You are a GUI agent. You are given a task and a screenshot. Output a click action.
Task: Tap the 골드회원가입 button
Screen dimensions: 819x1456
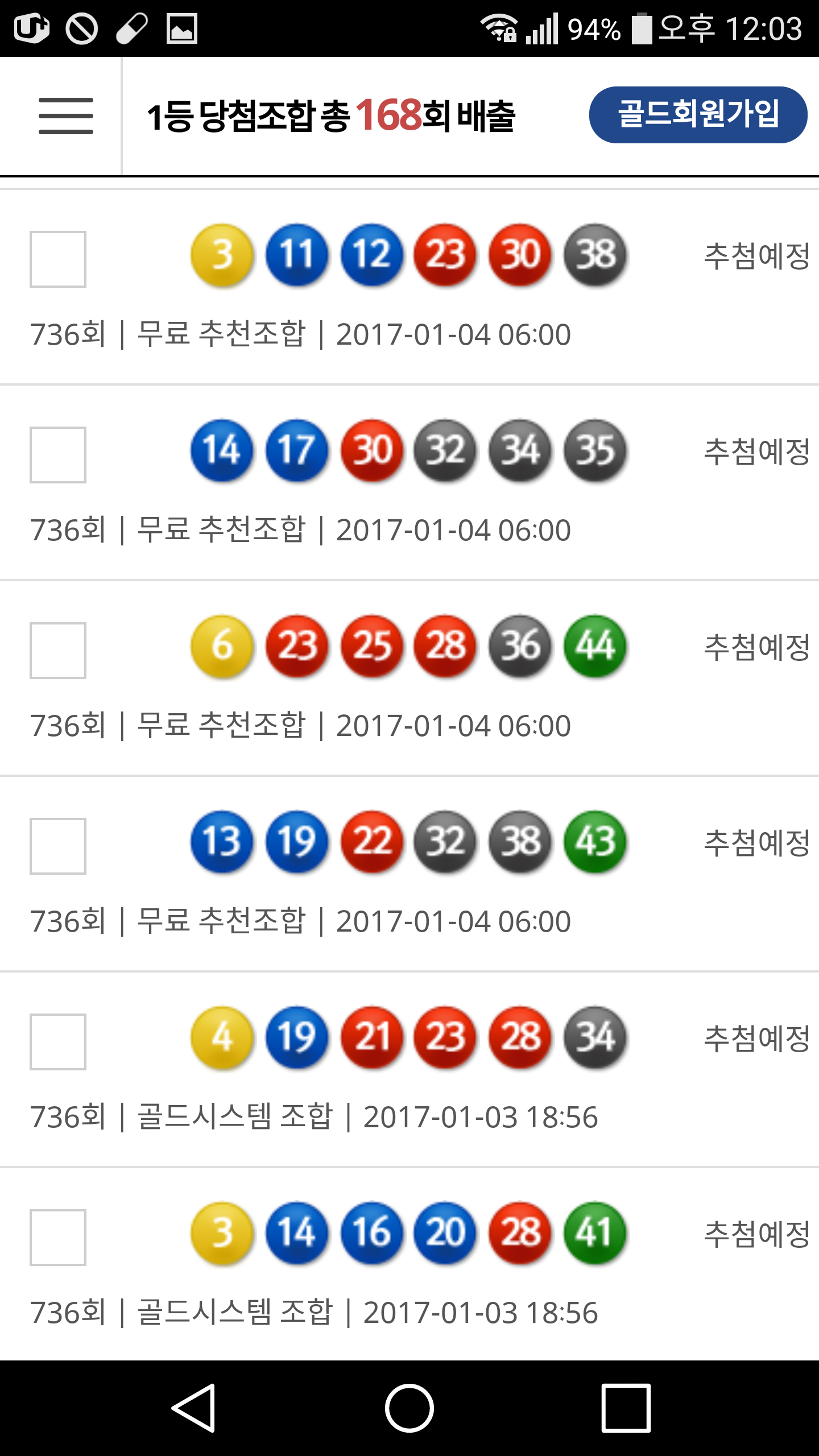pyautogui.click(x=698, y=114)
